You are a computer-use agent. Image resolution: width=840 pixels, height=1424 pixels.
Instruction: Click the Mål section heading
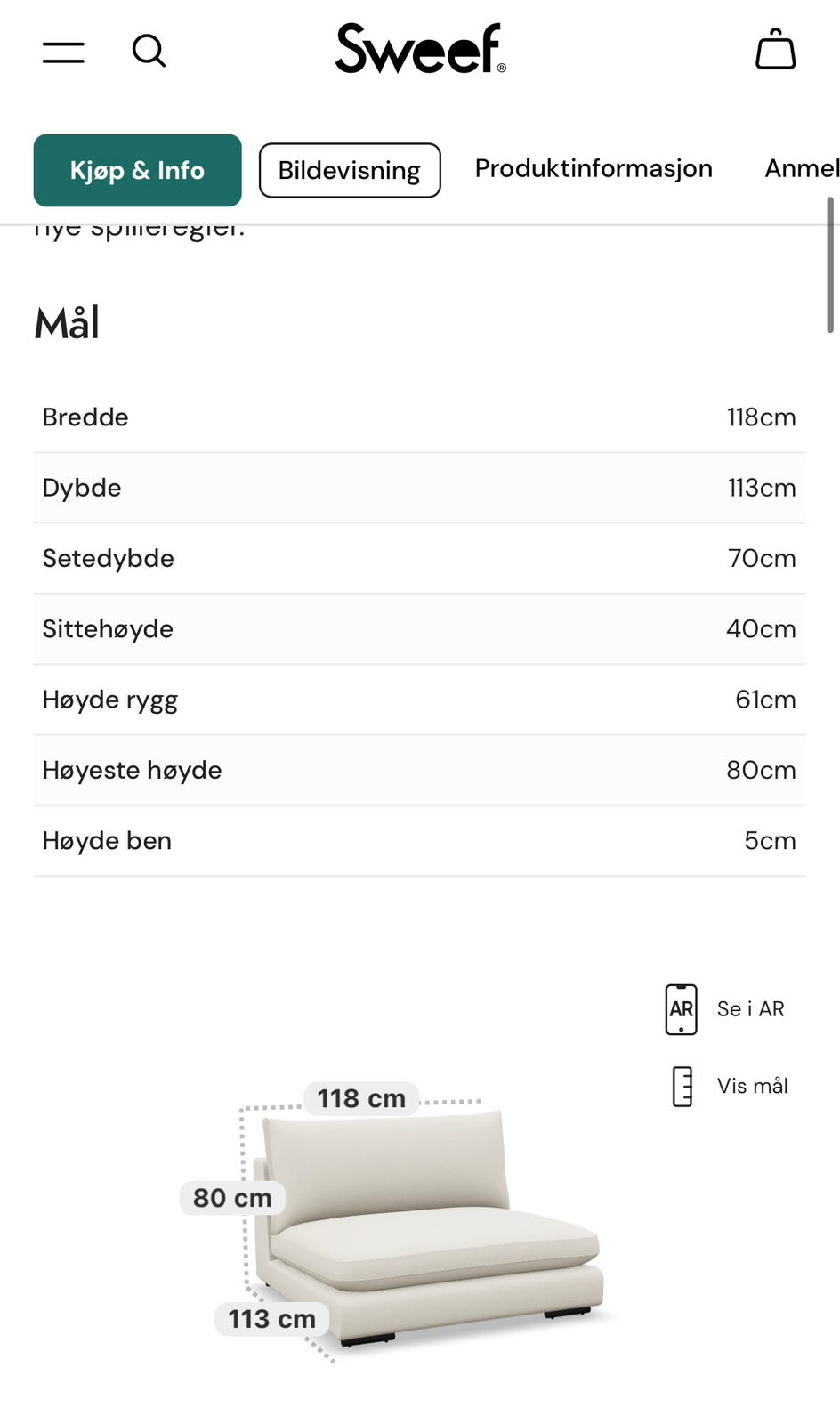click(x=66, y=322)
